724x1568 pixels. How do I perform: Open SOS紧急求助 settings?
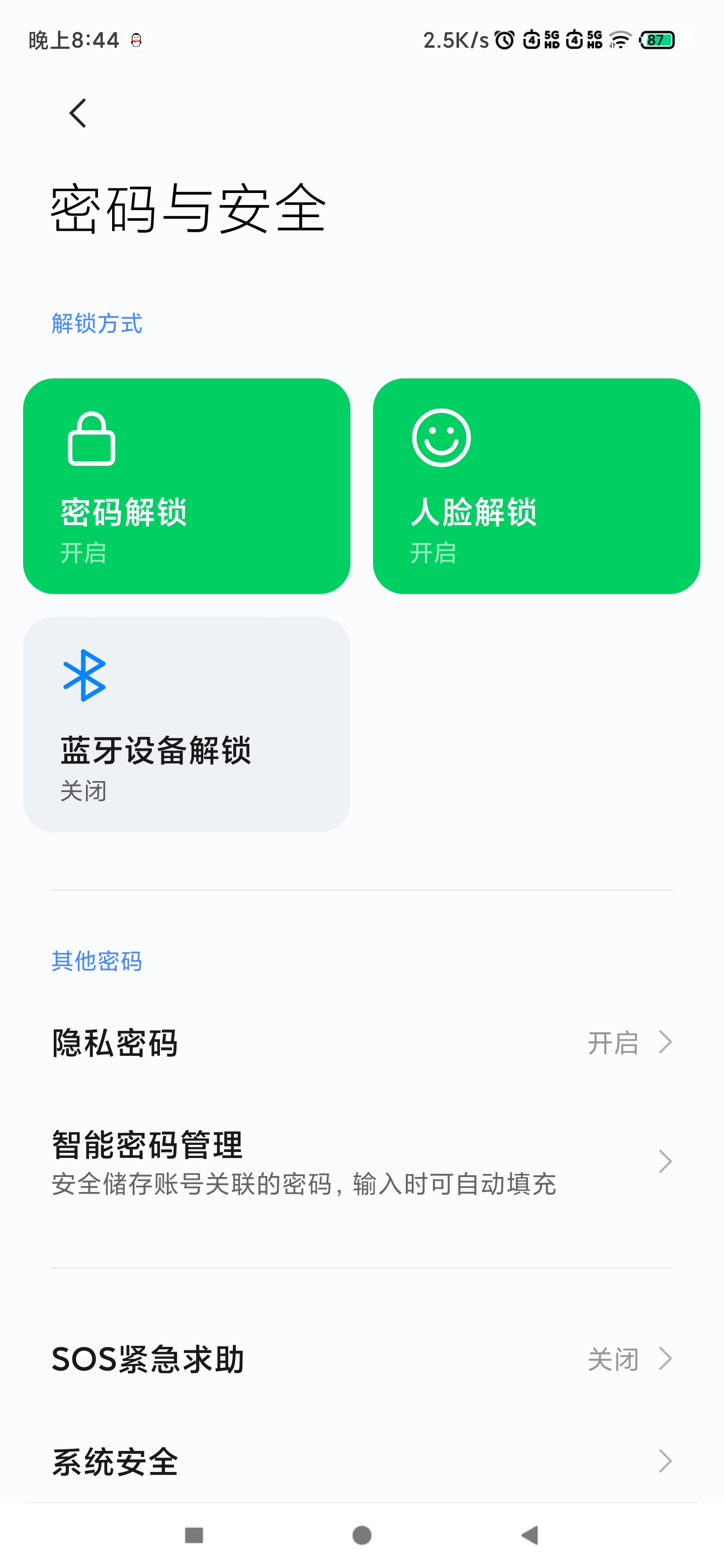click(x=361, y=1358)
